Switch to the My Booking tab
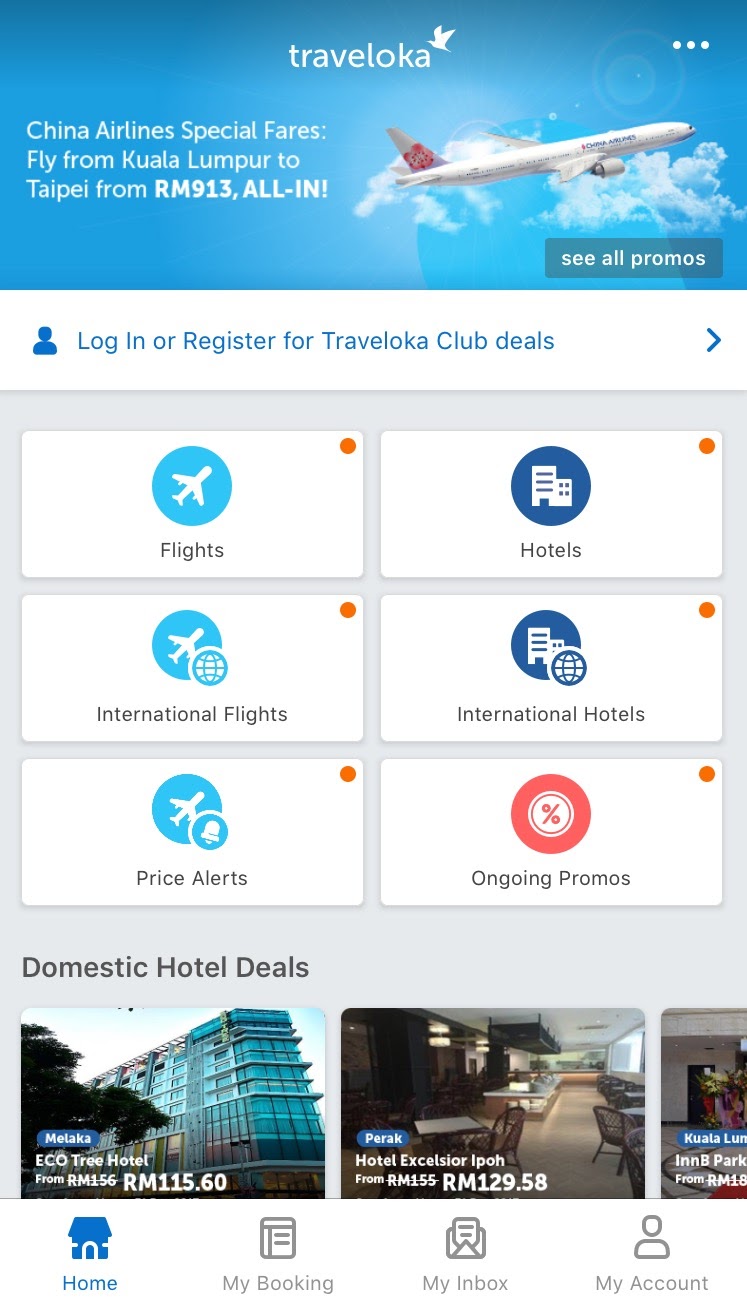 [278, 1237]
